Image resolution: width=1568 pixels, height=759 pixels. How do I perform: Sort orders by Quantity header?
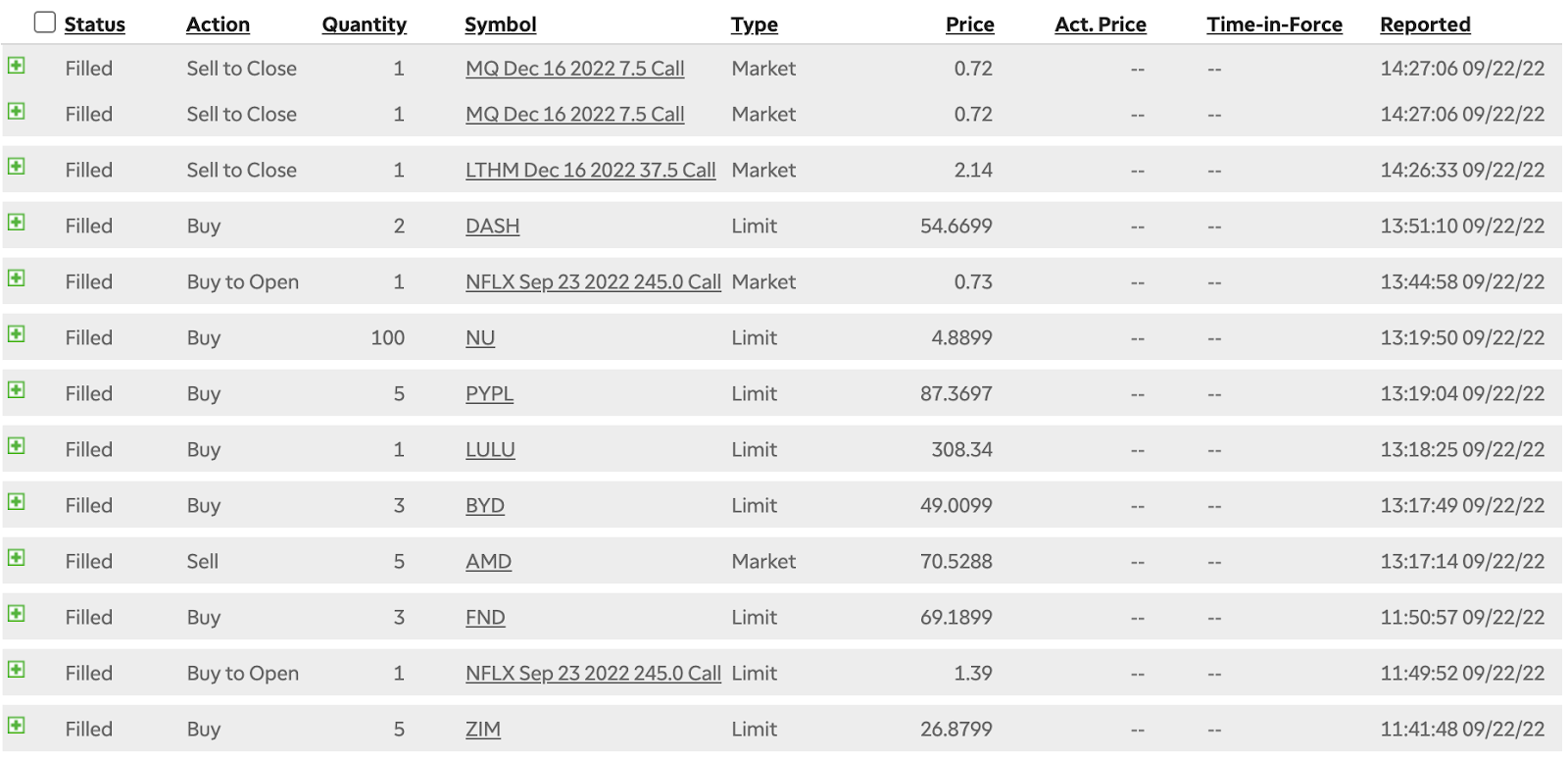point(364,25)
